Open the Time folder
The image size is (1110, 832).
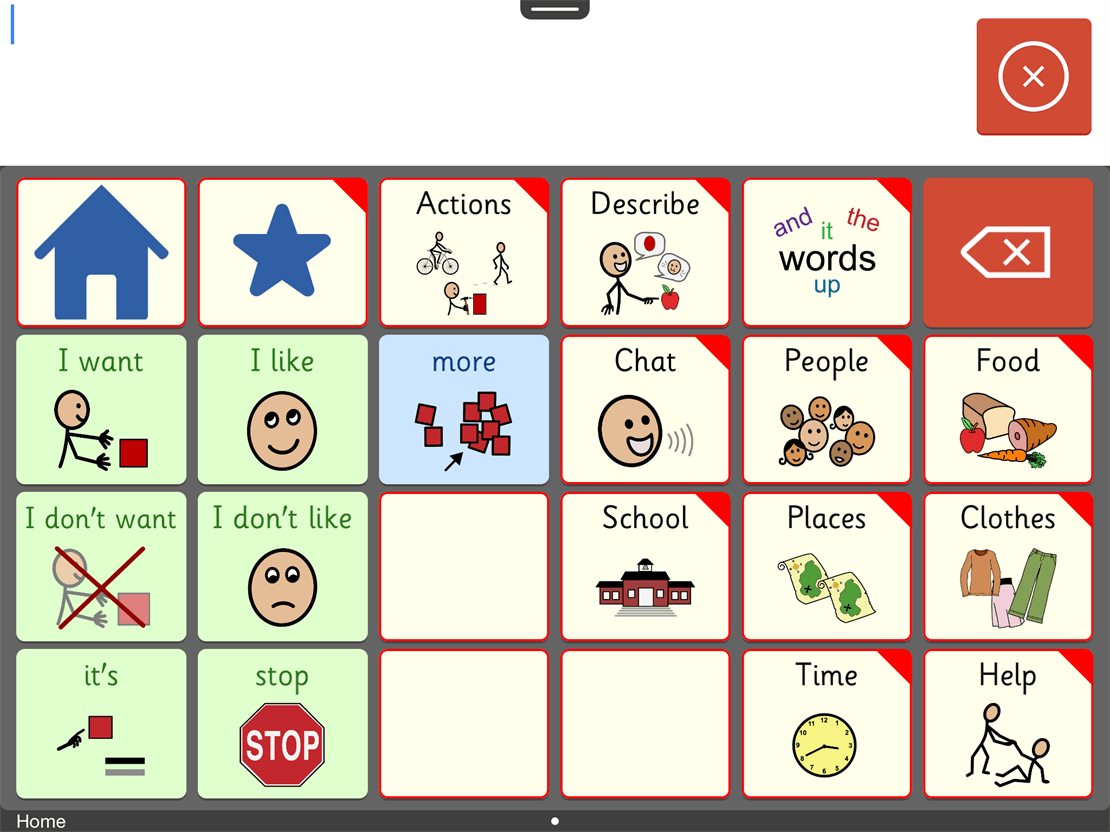(x=826, y=723)
